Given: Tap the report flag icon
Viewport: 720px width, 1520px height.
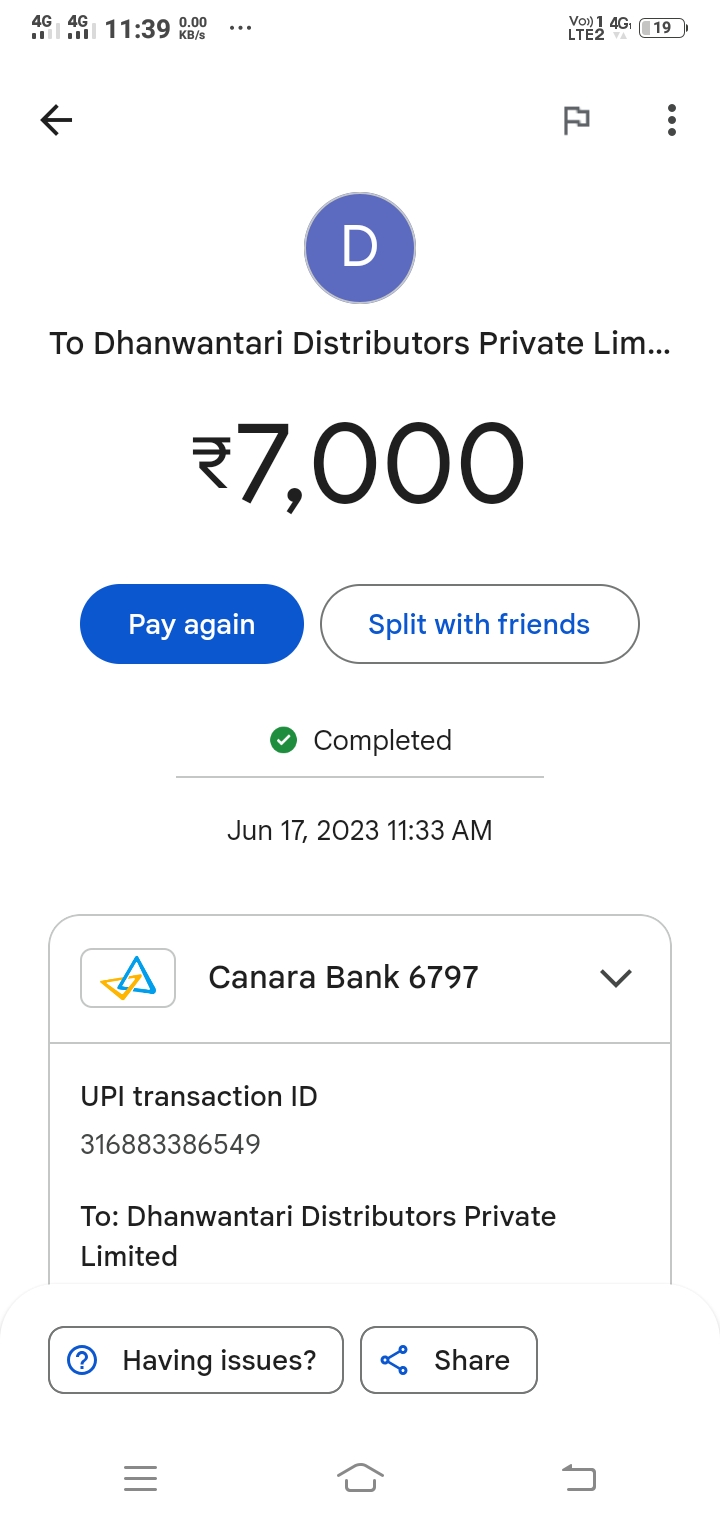Looking at the screenshot, I should tap(576, 121).
